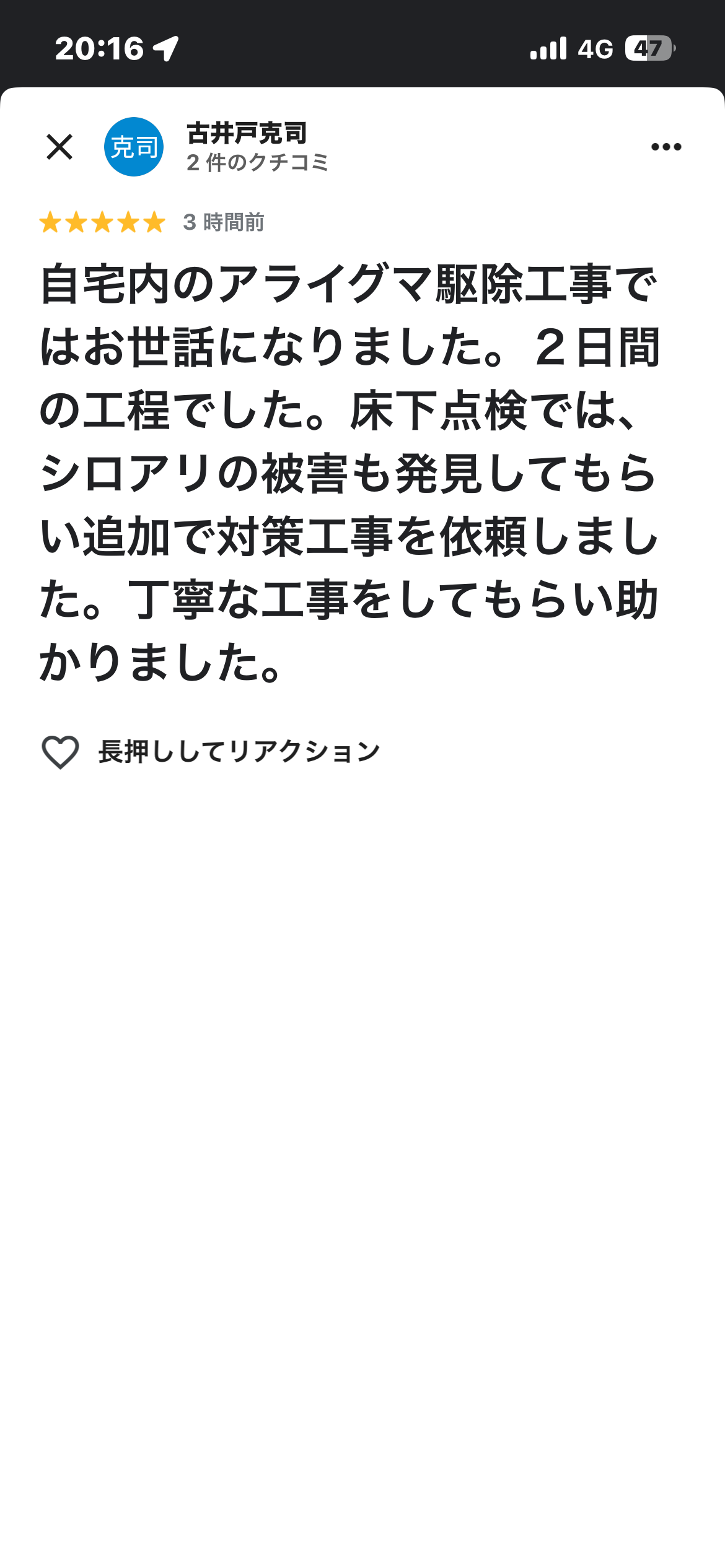Open the three-dot overflow menu

666,147
